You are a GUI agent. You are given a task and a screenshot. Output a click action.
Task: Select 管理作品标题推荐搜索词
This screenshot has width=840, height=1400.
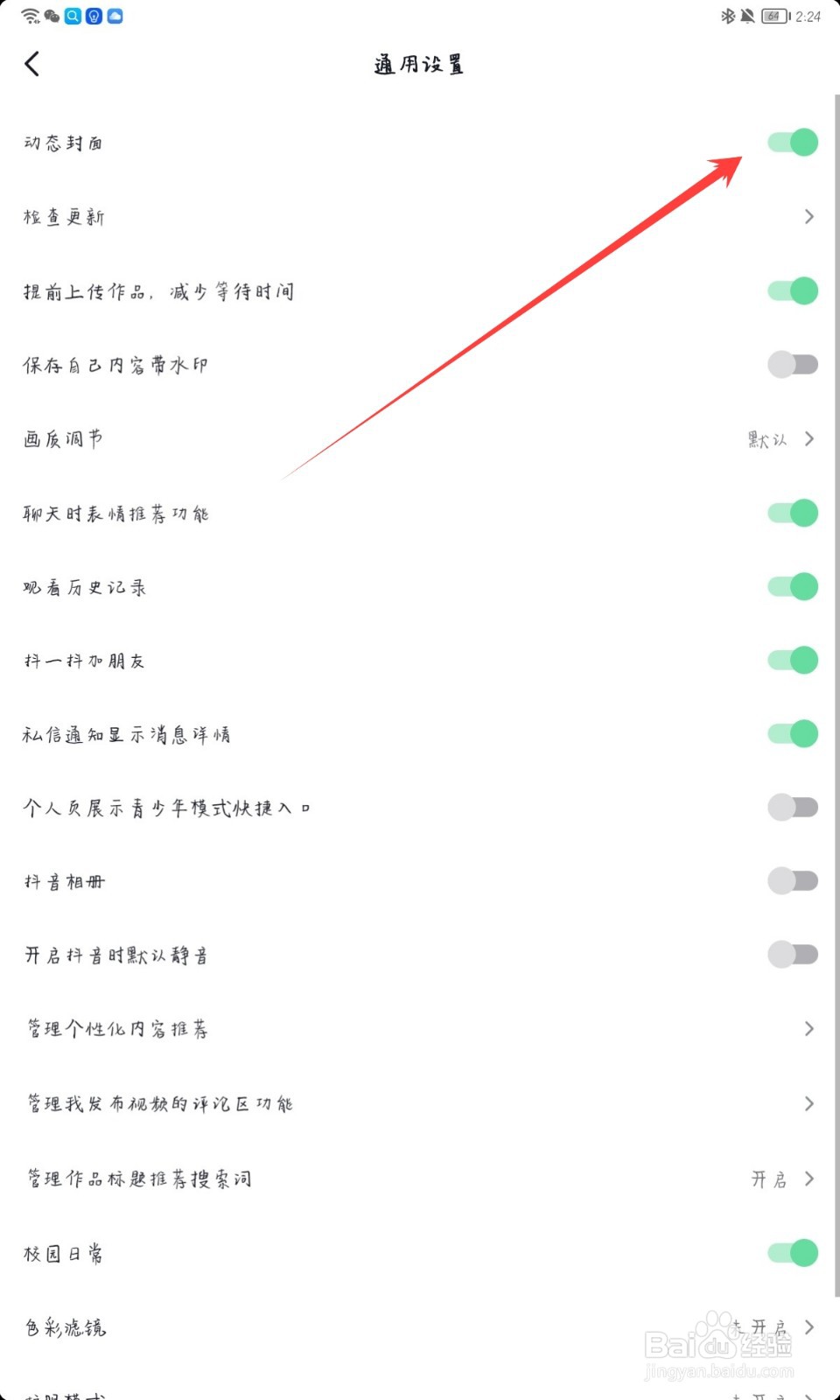tap(420, 1179)
